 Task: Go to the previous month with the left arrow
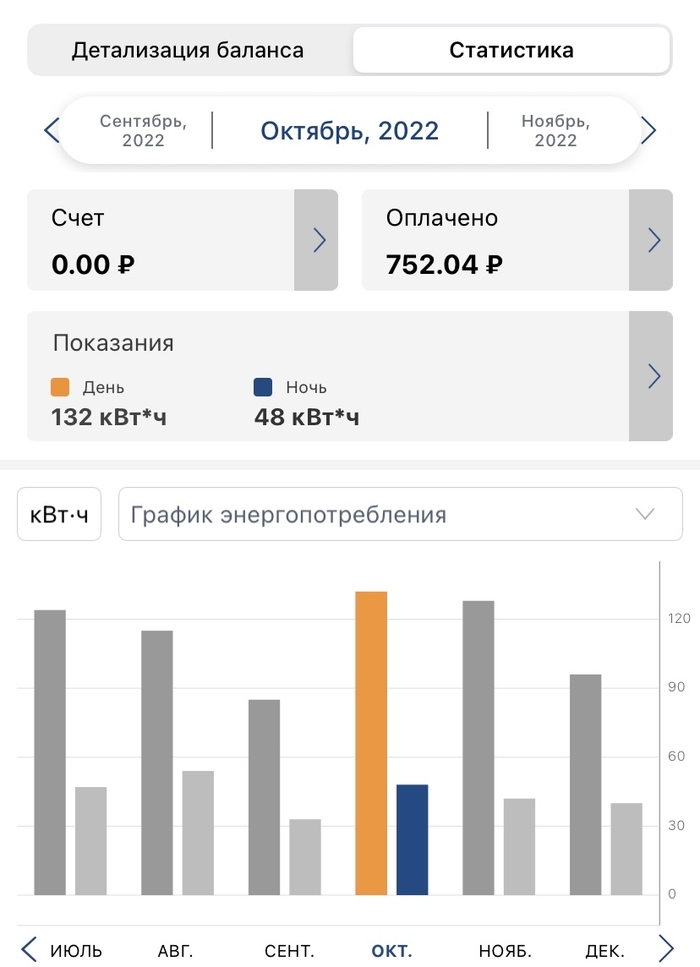click(x=52, y=130)
